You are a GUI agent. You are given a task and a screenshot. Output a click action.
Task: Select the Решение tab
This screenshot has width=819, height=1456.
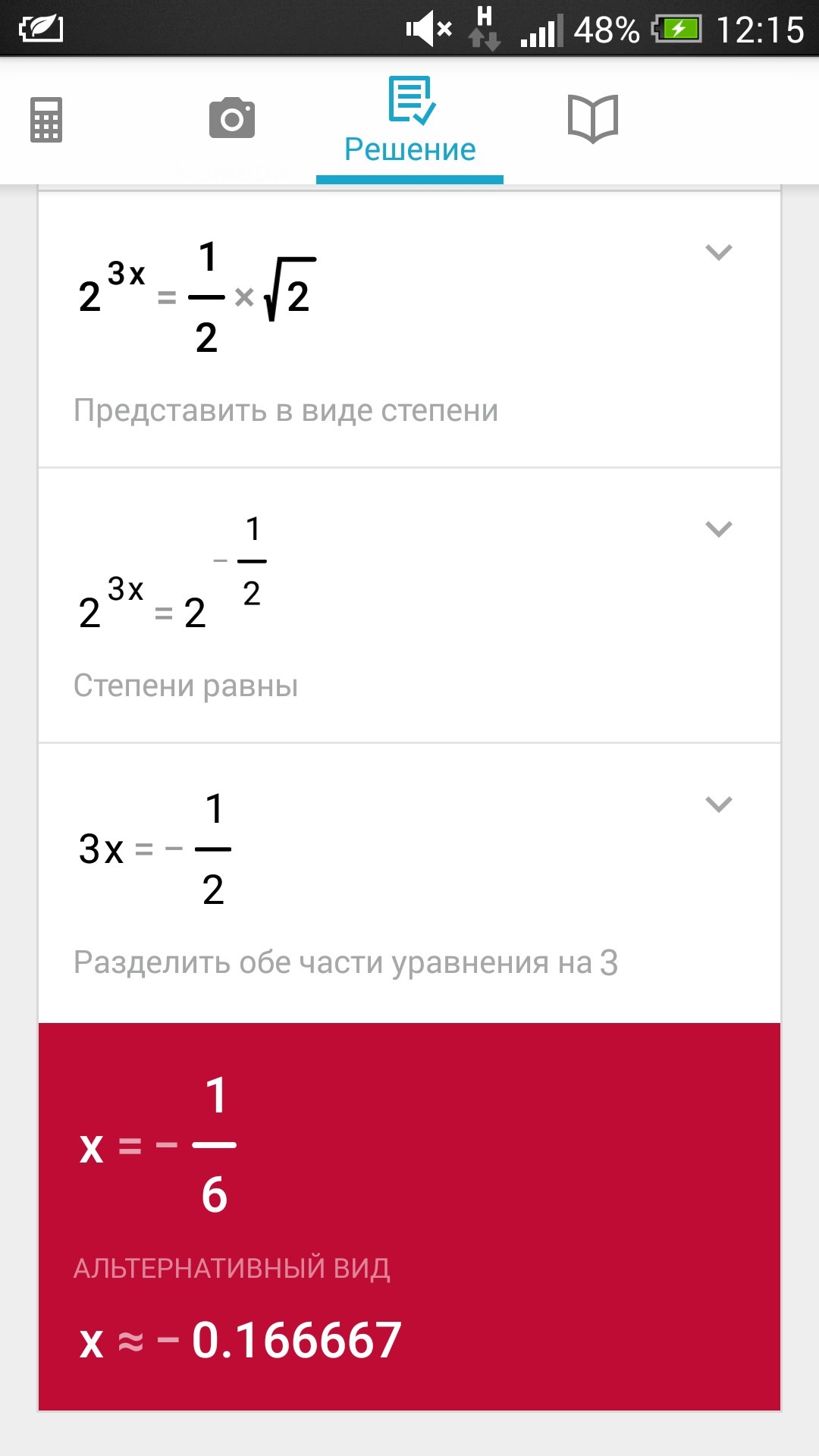[x=410, y=121]
